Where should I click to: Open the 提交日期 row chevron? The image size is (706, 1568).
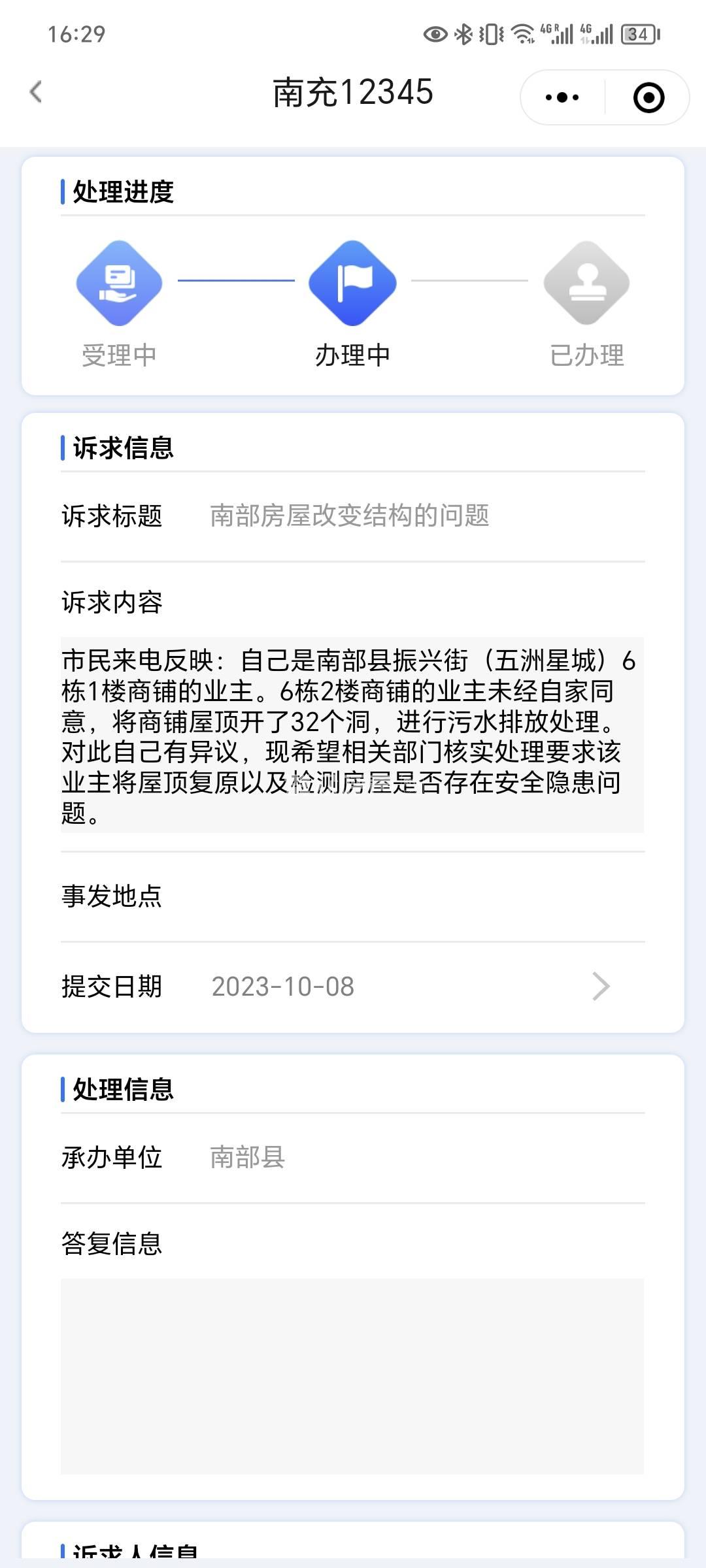click(x=601, y=987)
